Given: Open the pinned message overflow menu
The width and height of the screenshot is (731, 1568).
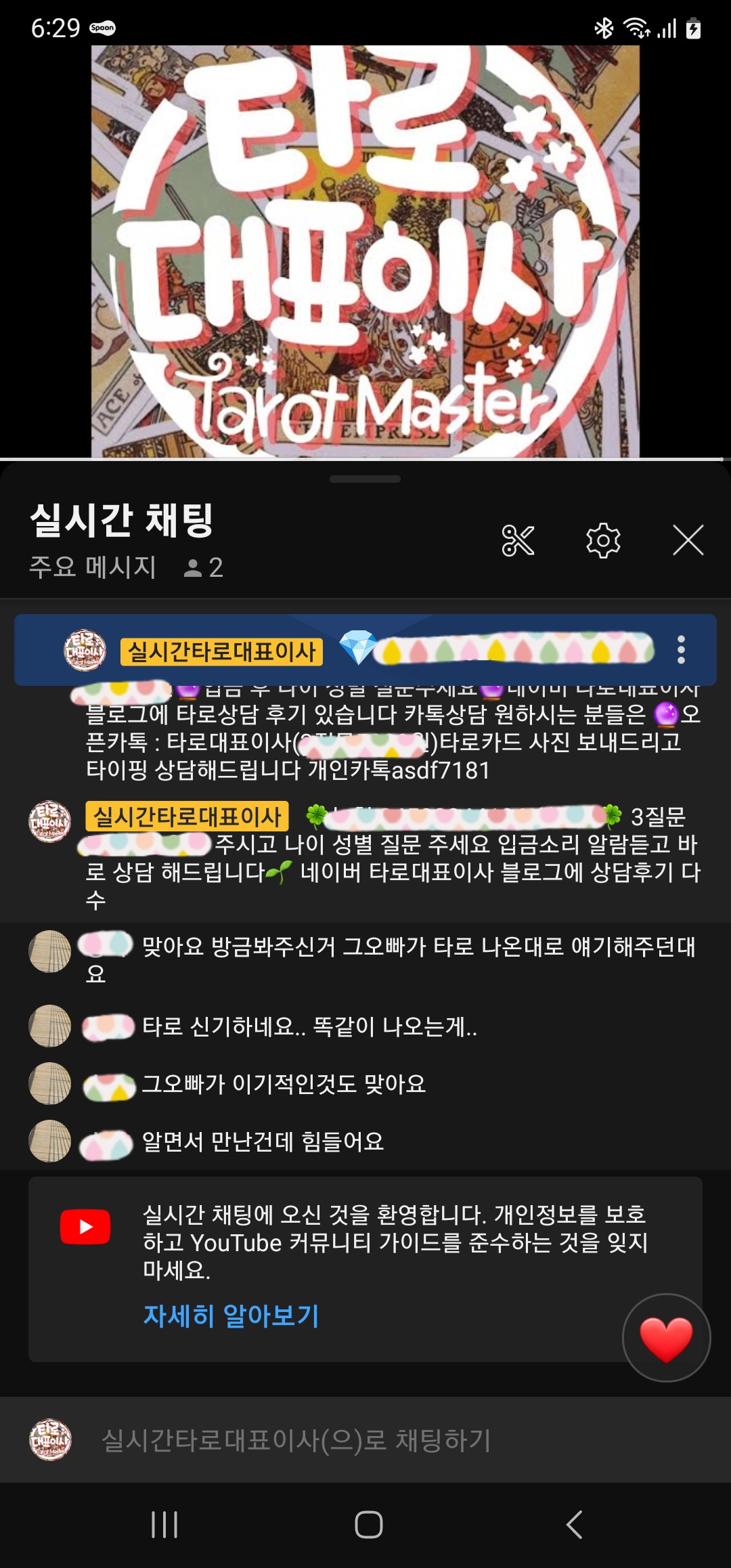Looking at the screenshot, I should 681,650.
